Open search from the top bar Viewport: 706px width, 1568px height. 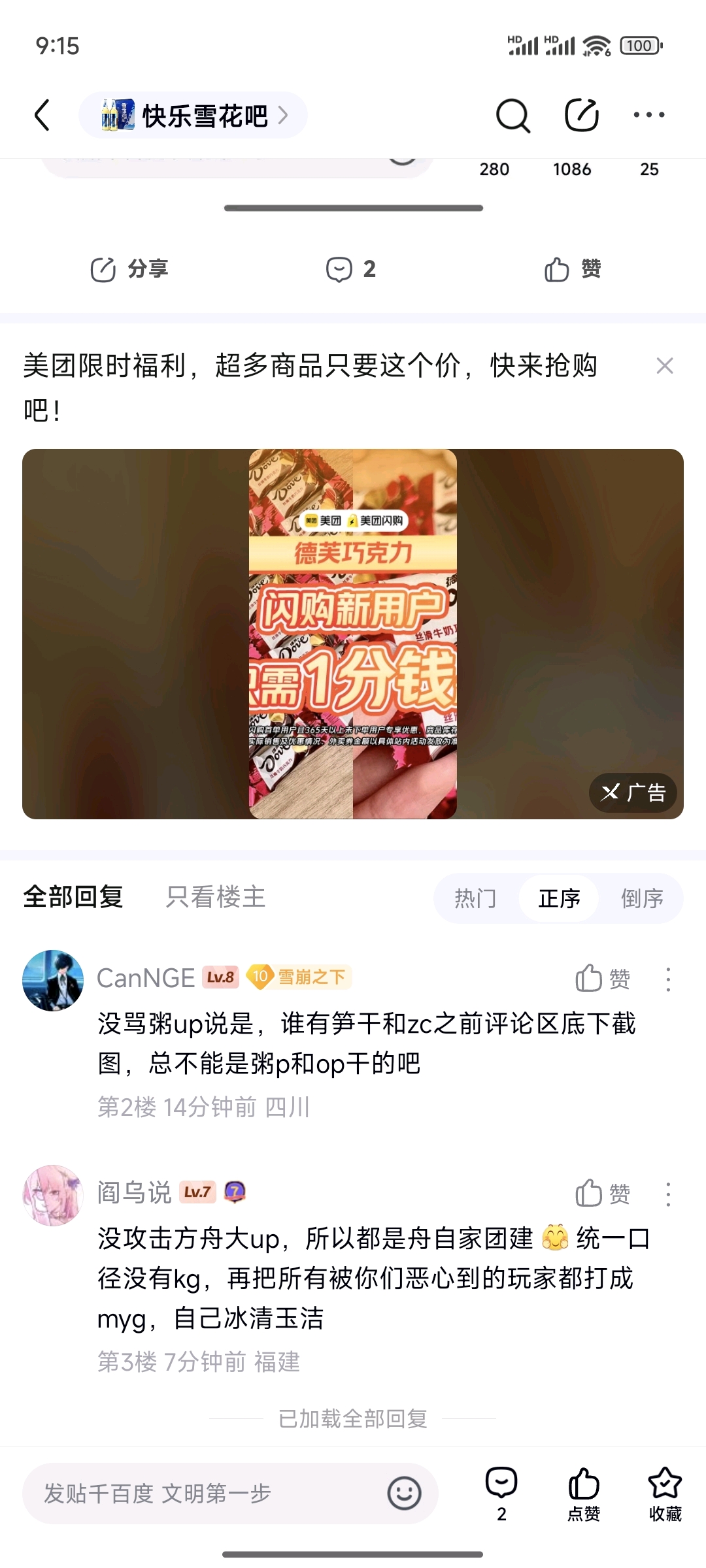point(513,116)
